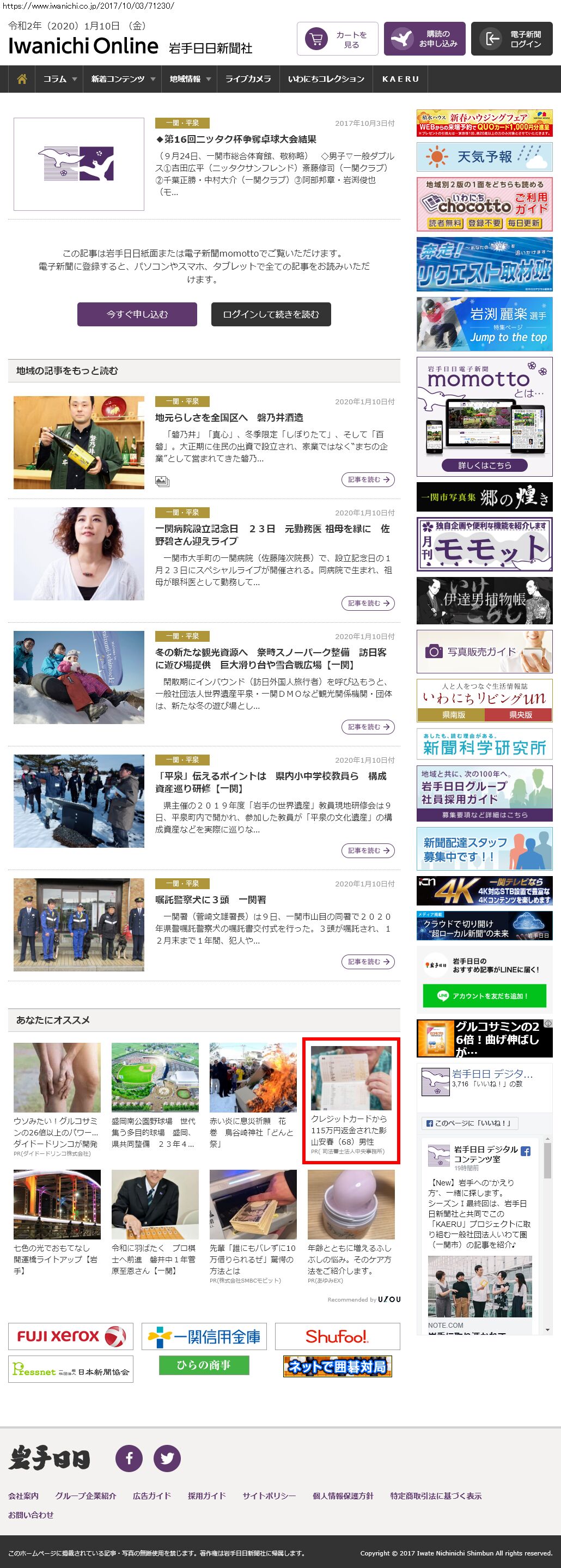Read the 磐乃井酒造 article
Image resolution: width=561 pixels, height=1568 pixels.
[229, 417]
